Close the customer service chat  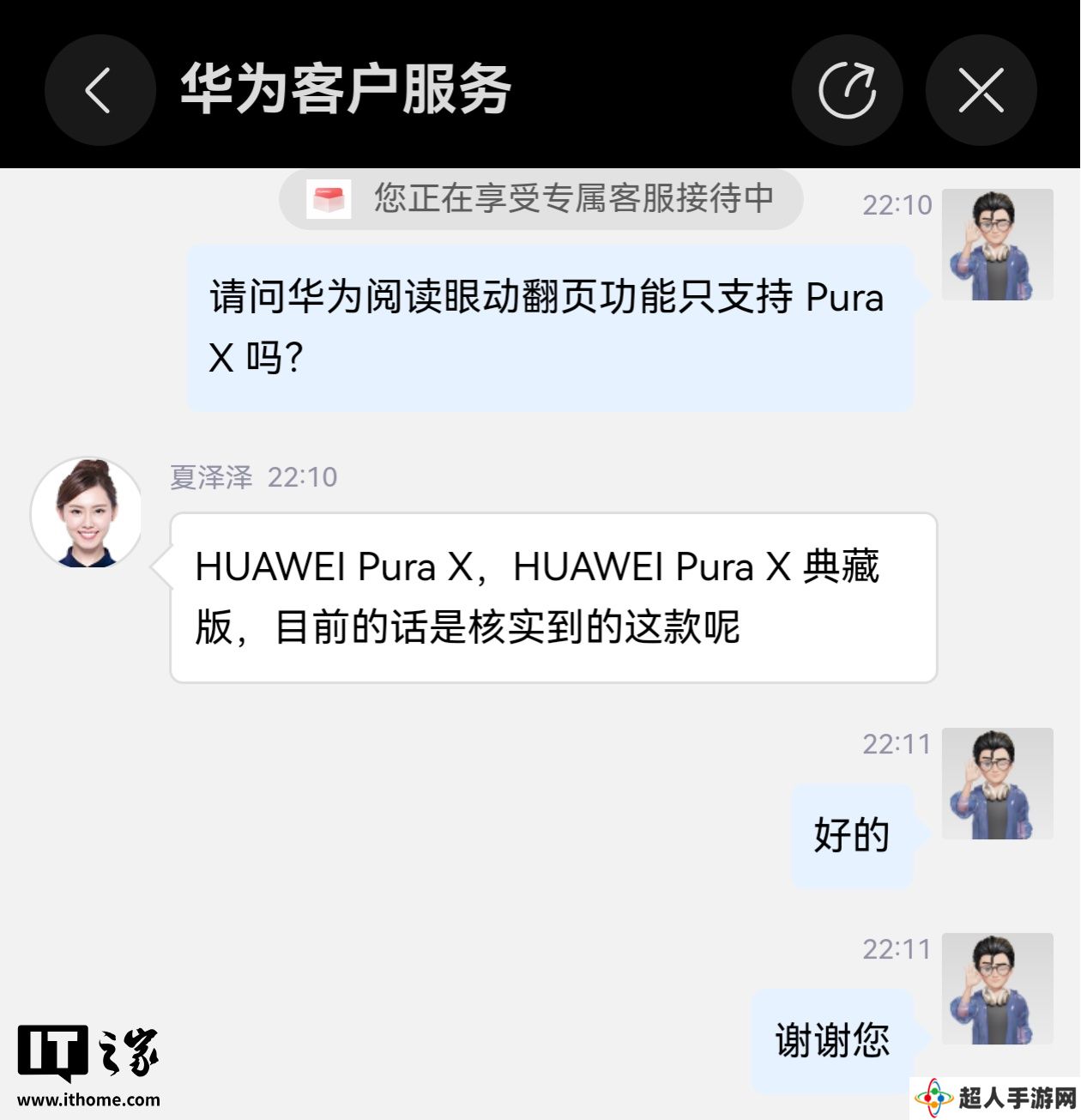981,90
